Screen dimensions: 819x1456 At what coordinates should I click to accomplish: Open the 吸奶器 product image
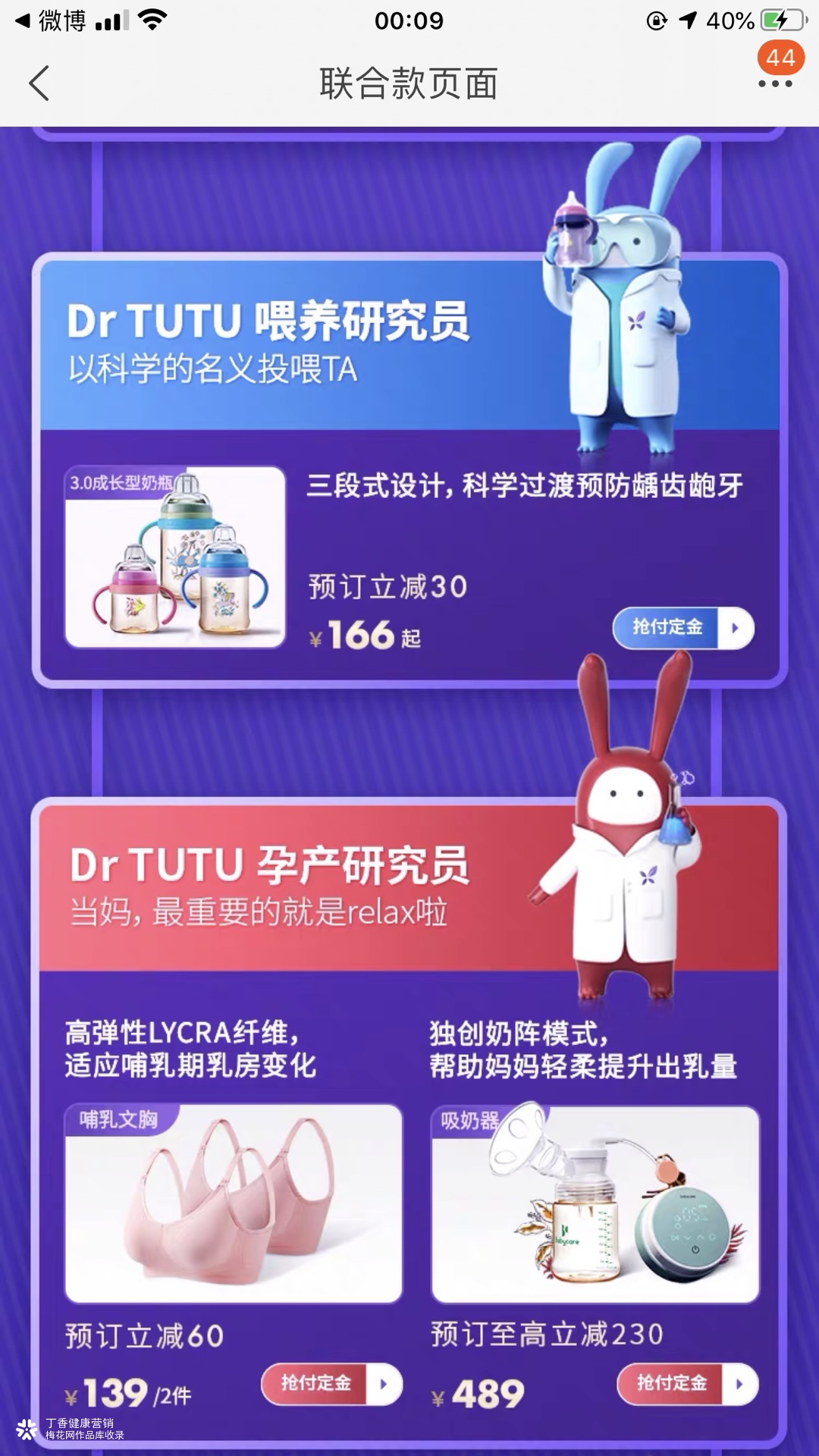(x=595, y=1204)
